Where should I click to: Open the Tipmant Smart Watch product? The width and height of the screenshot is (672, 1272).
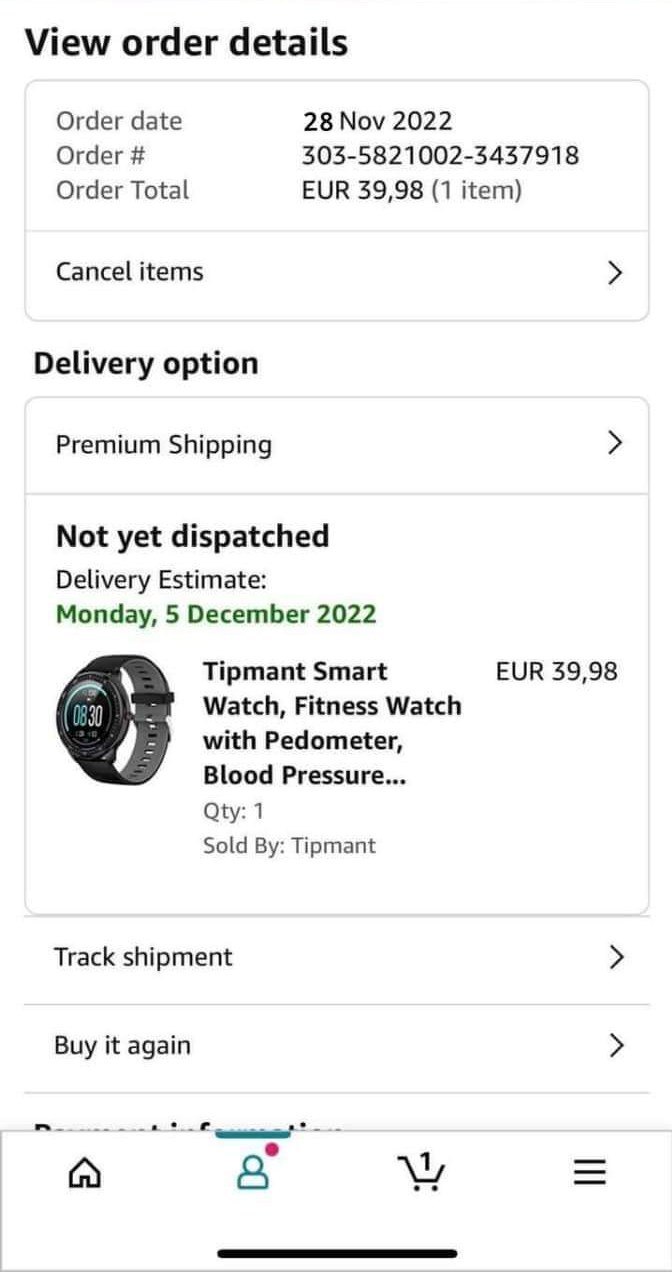point(331,723)
